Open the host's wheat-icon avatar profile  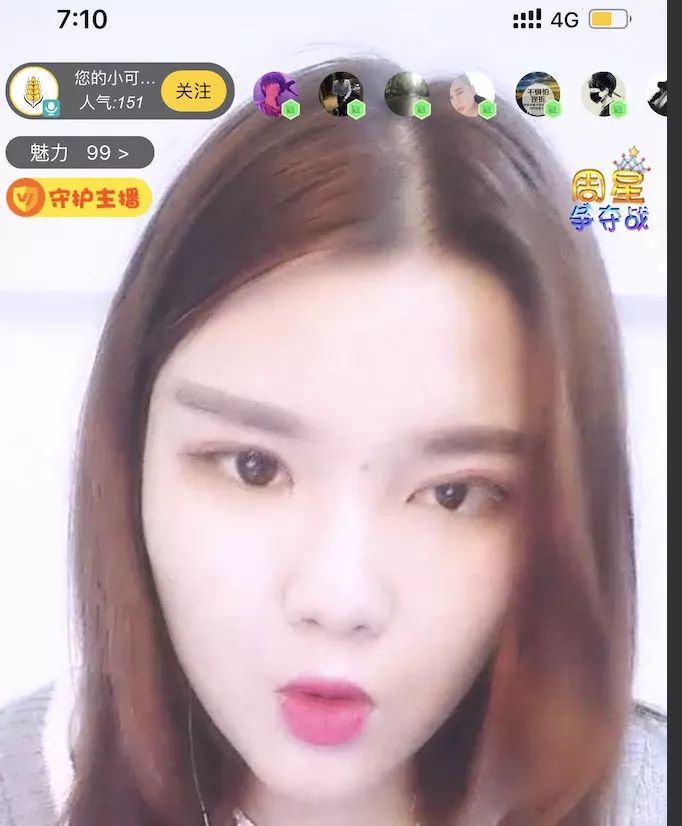(x=32, y=92)
